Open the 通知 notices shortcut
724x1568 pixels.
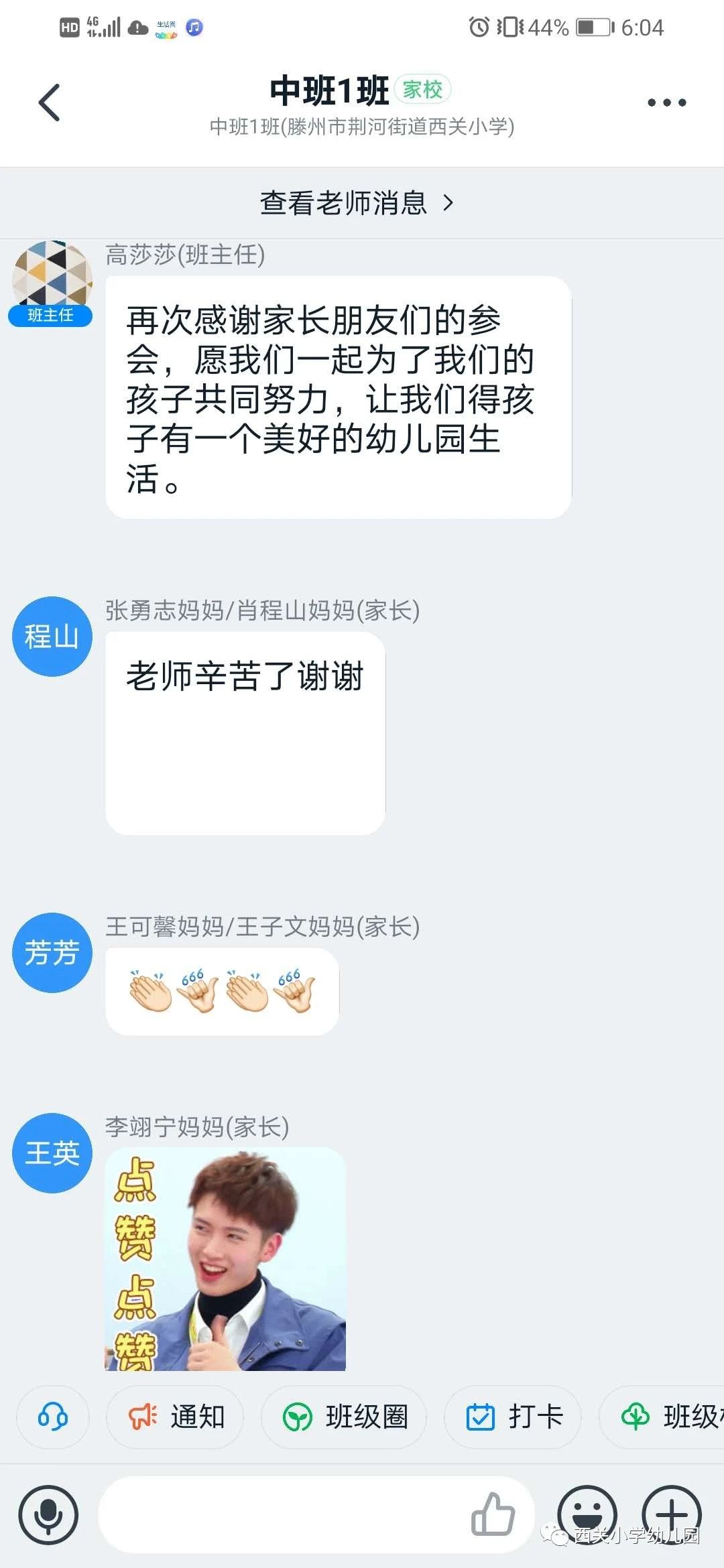coord(176,1417)
